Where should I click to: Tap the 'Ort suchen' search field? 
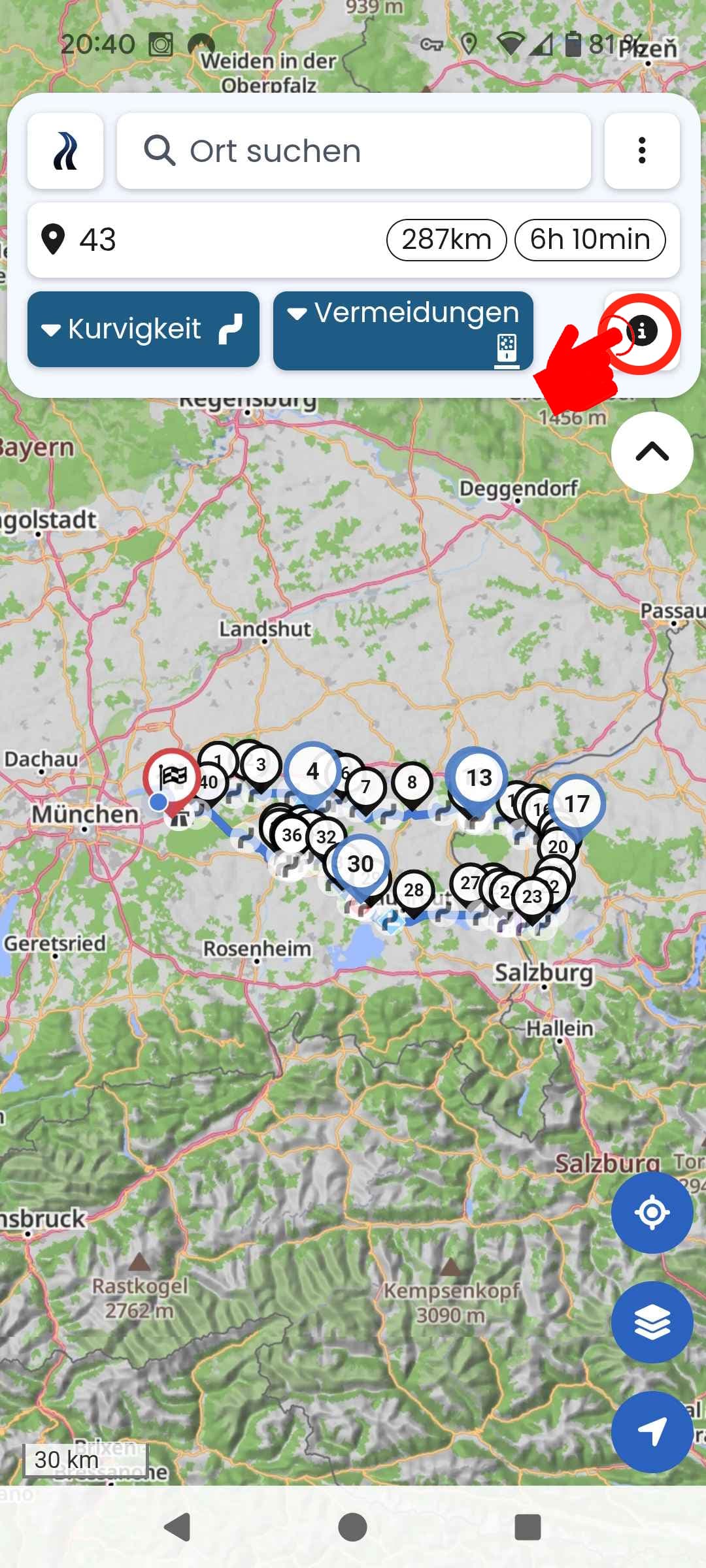click(354, 151)
